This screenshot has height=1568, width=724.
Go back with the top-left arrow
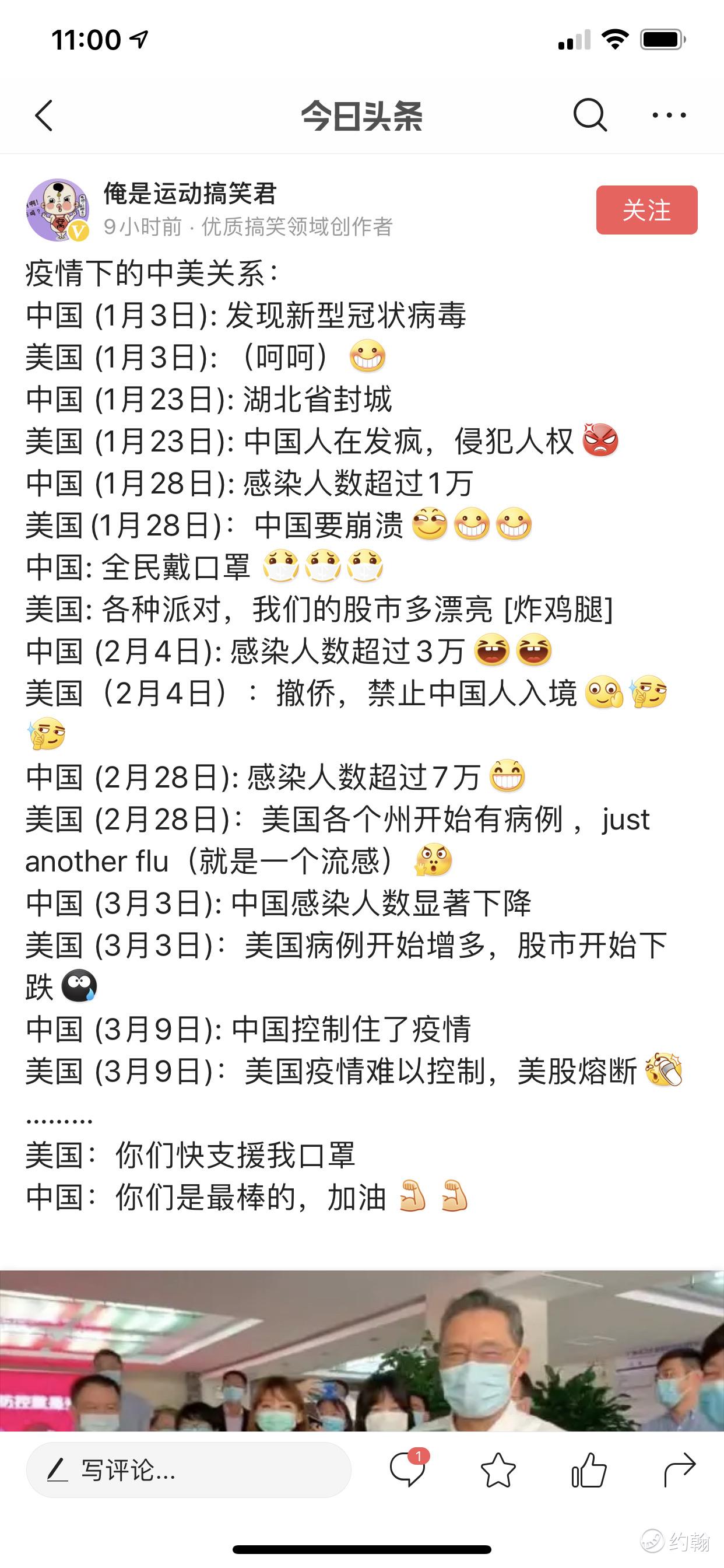pos(44,116)
